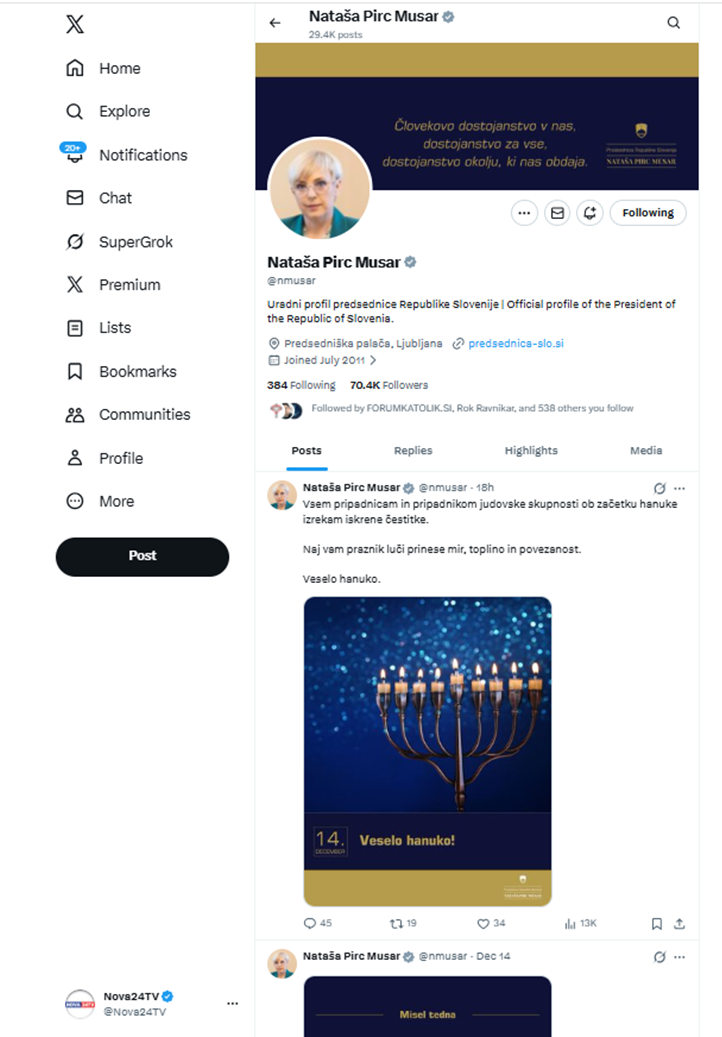Share the hanuka greeting post
The image size is (722, 1037).
(680, 923)
